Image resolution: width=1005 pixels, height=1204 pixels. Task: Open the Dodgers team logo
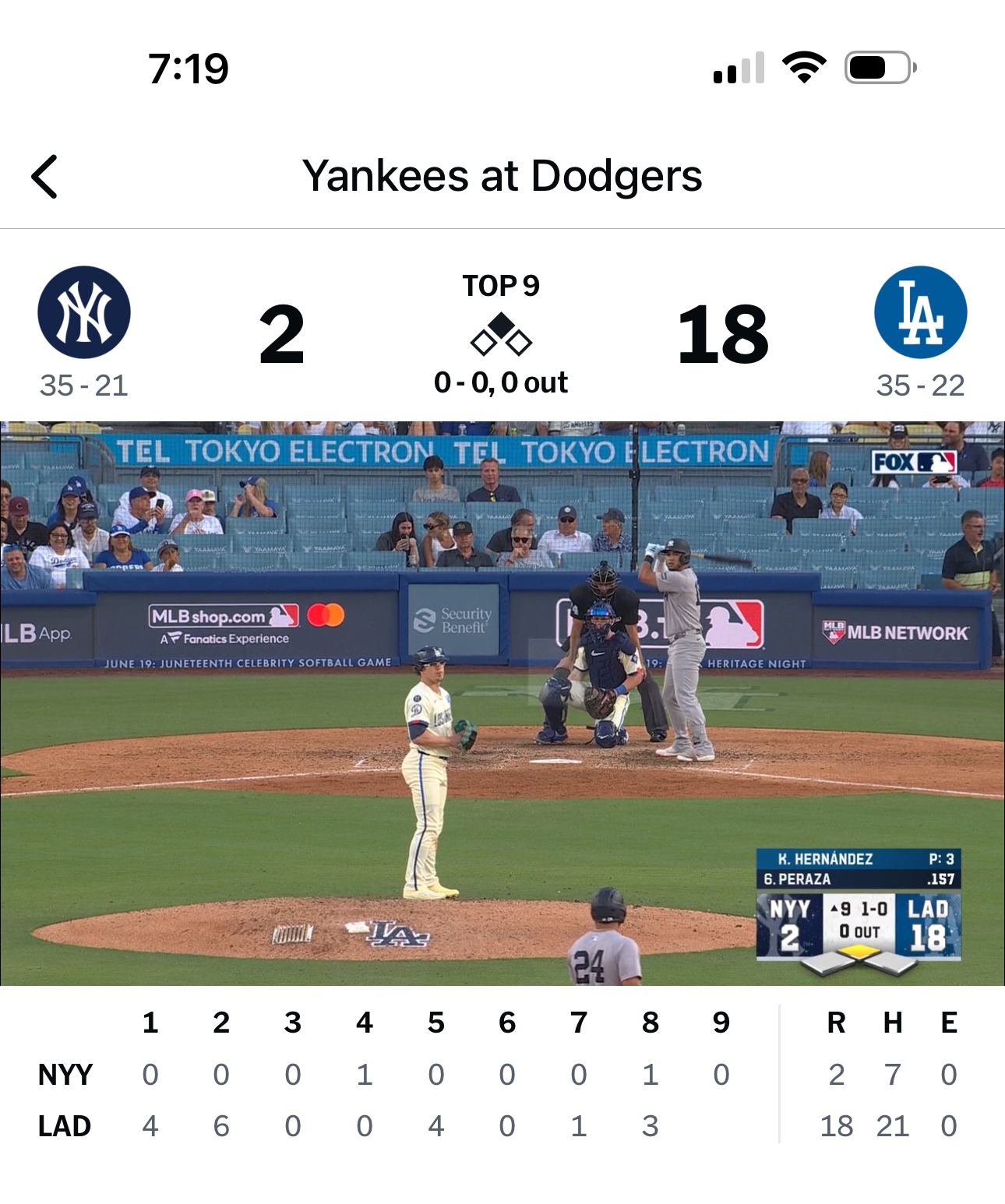[920, 313]
